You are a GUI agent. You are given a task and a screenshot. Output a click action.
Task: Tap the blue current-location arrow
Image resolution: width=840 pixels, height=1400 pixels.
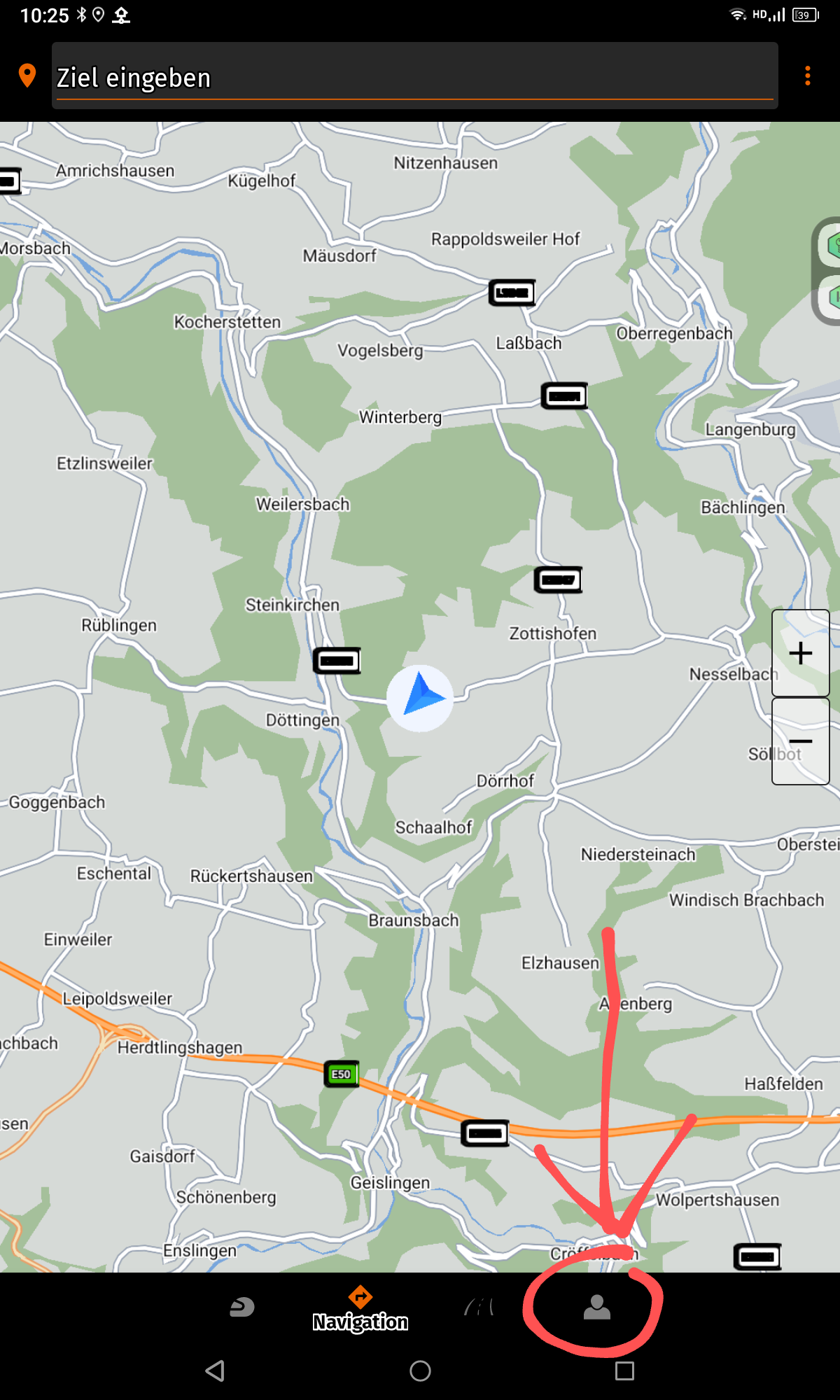tap(420, 697)
